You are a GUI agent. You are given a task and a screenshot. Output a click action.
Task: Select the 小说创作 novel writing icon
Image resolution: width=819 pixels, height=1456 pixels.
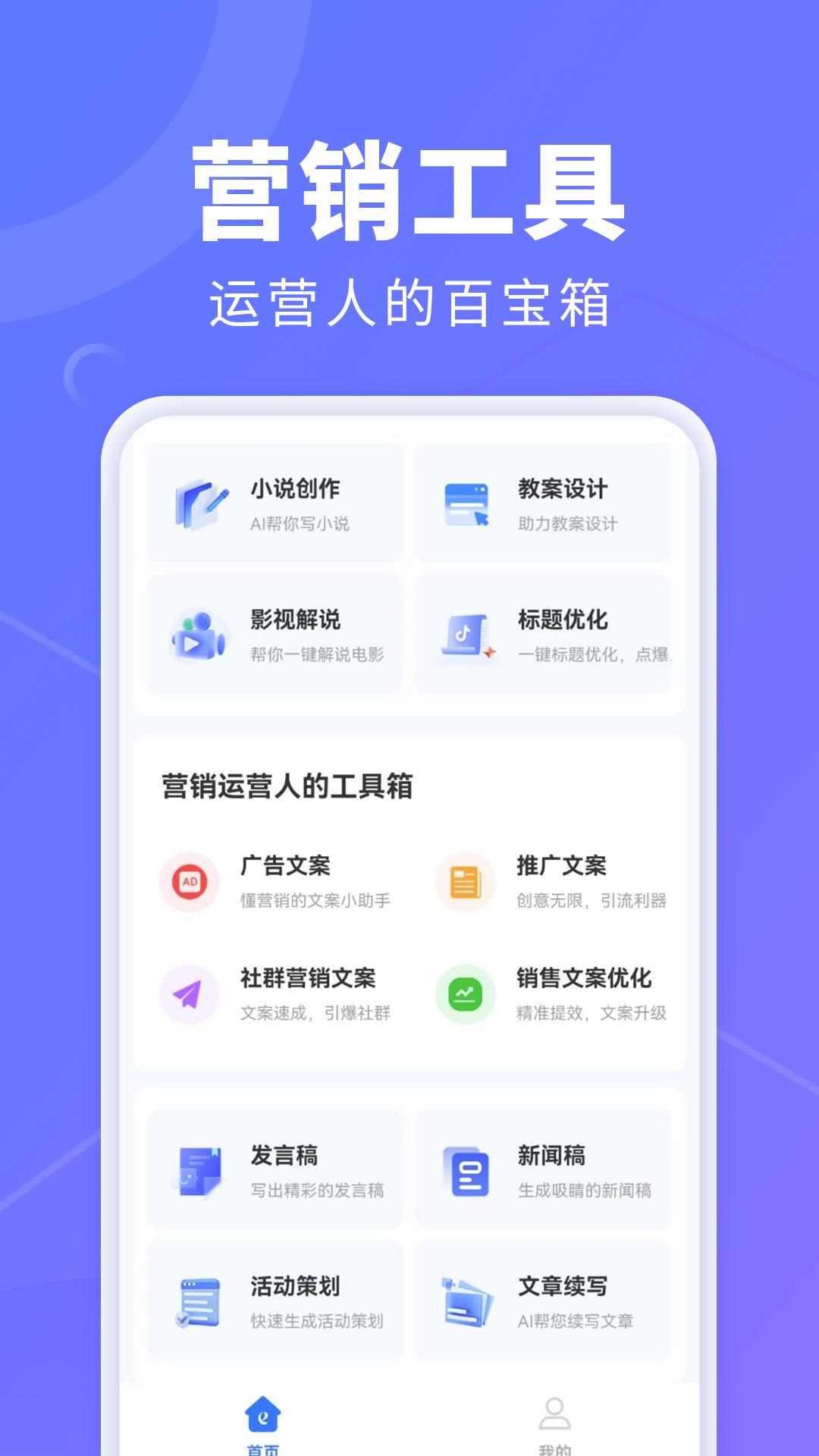tap(199, 500)
